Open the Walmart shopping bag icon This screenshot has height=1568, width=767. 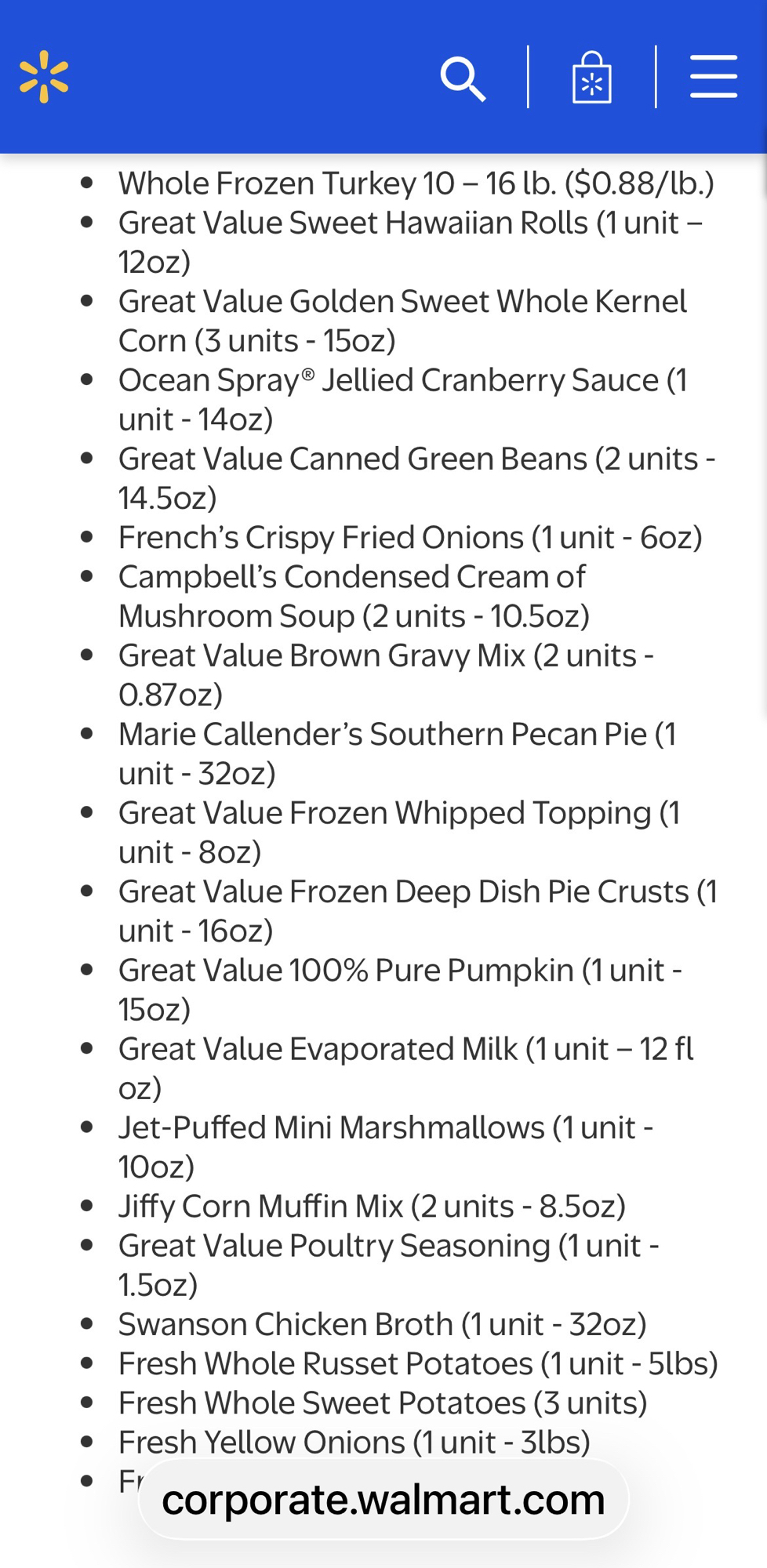592,78
